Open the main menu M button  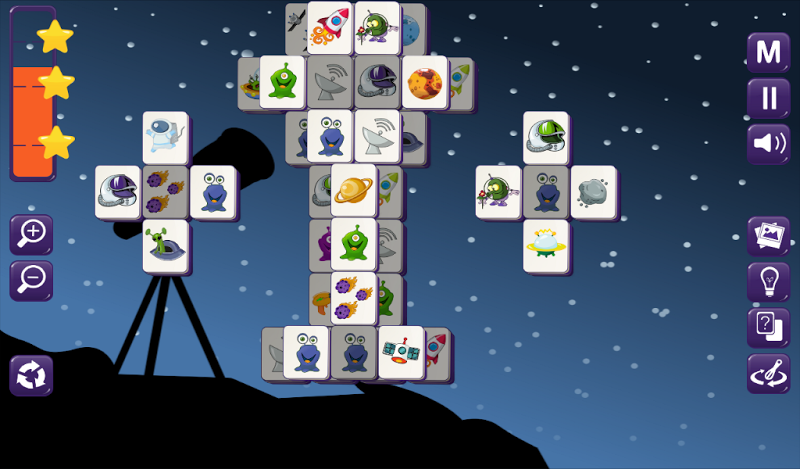coord(768,53)
